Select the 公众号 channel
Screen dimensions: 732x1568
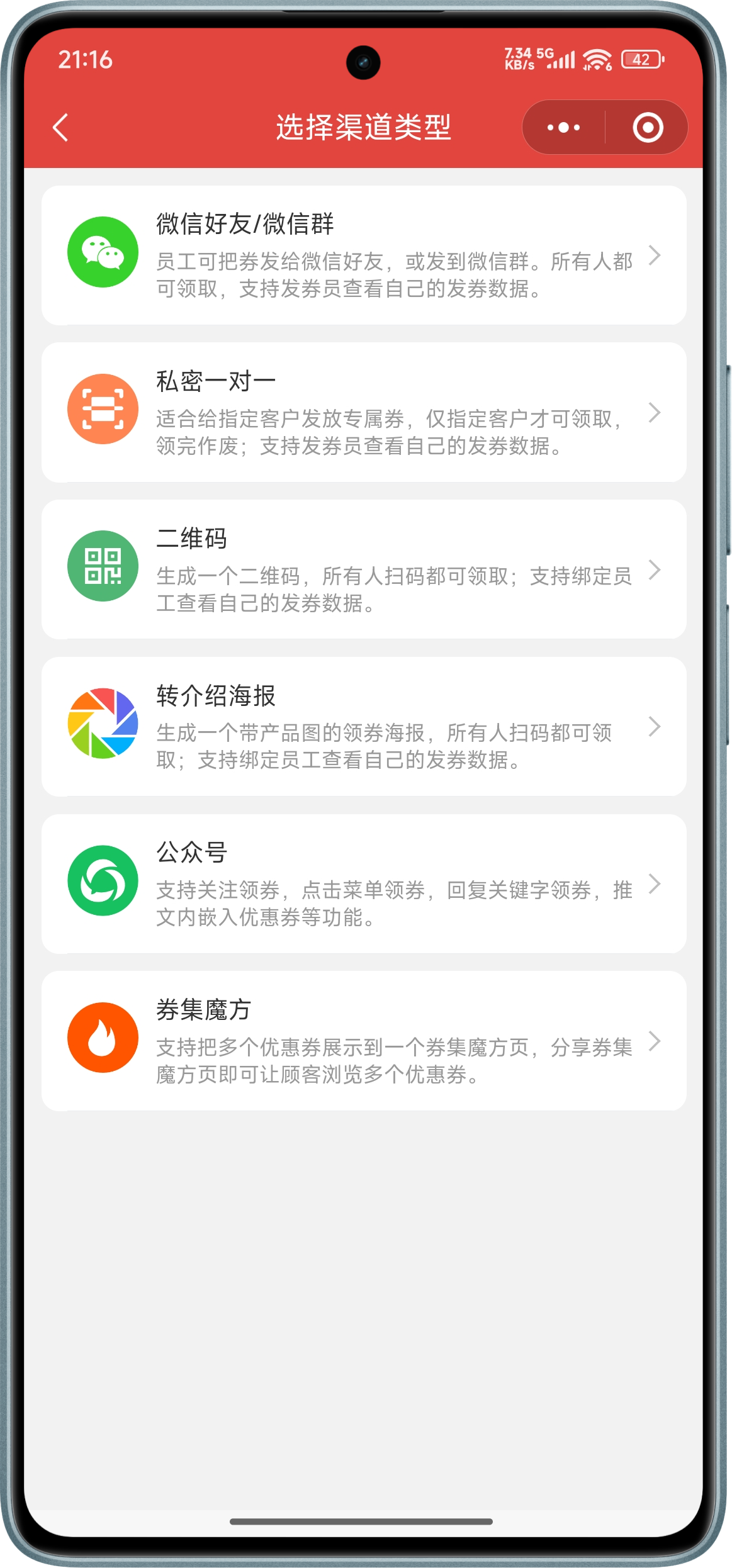pos(364,883)
